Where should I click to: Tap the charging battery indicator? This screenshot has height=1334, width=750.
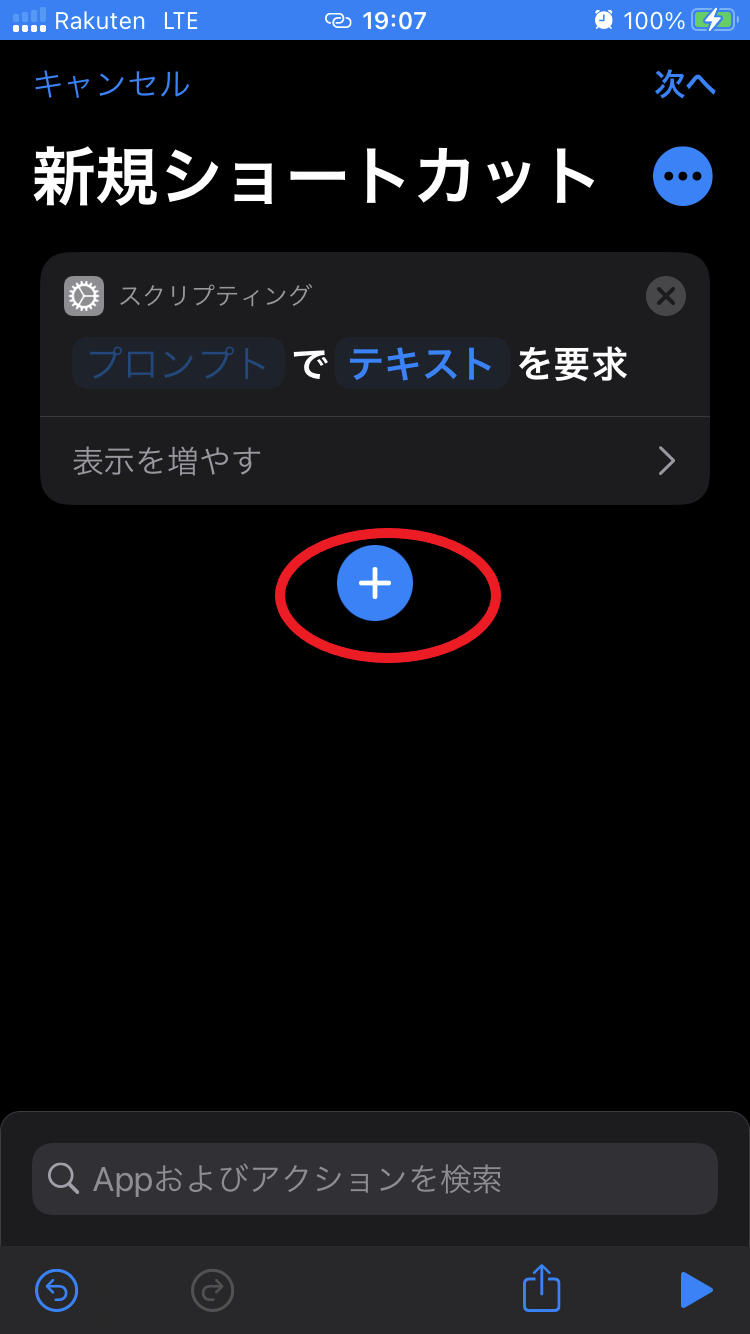[x=713, y=19]
